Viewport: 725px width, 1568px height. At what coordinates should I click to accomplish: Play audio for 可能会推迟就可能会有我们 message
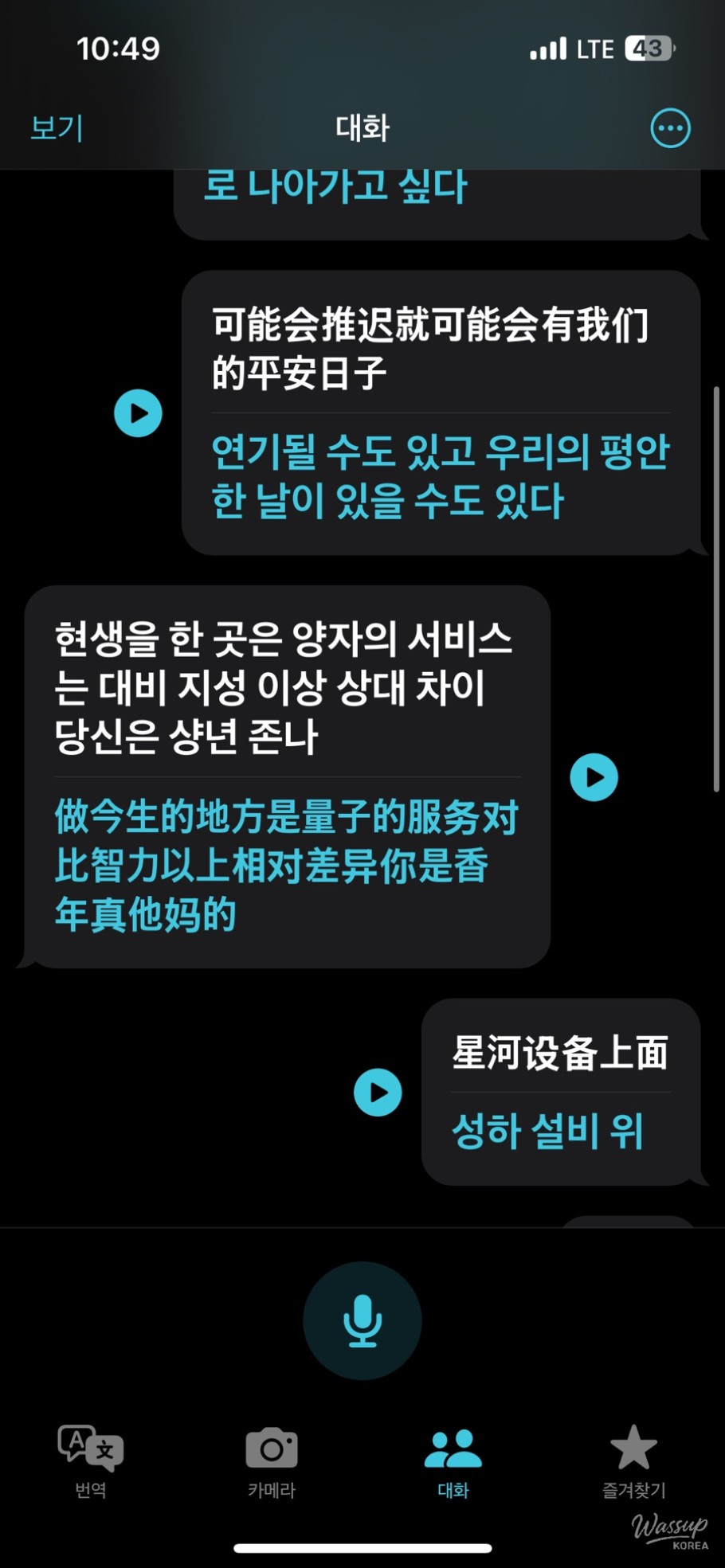pos(138,413)
